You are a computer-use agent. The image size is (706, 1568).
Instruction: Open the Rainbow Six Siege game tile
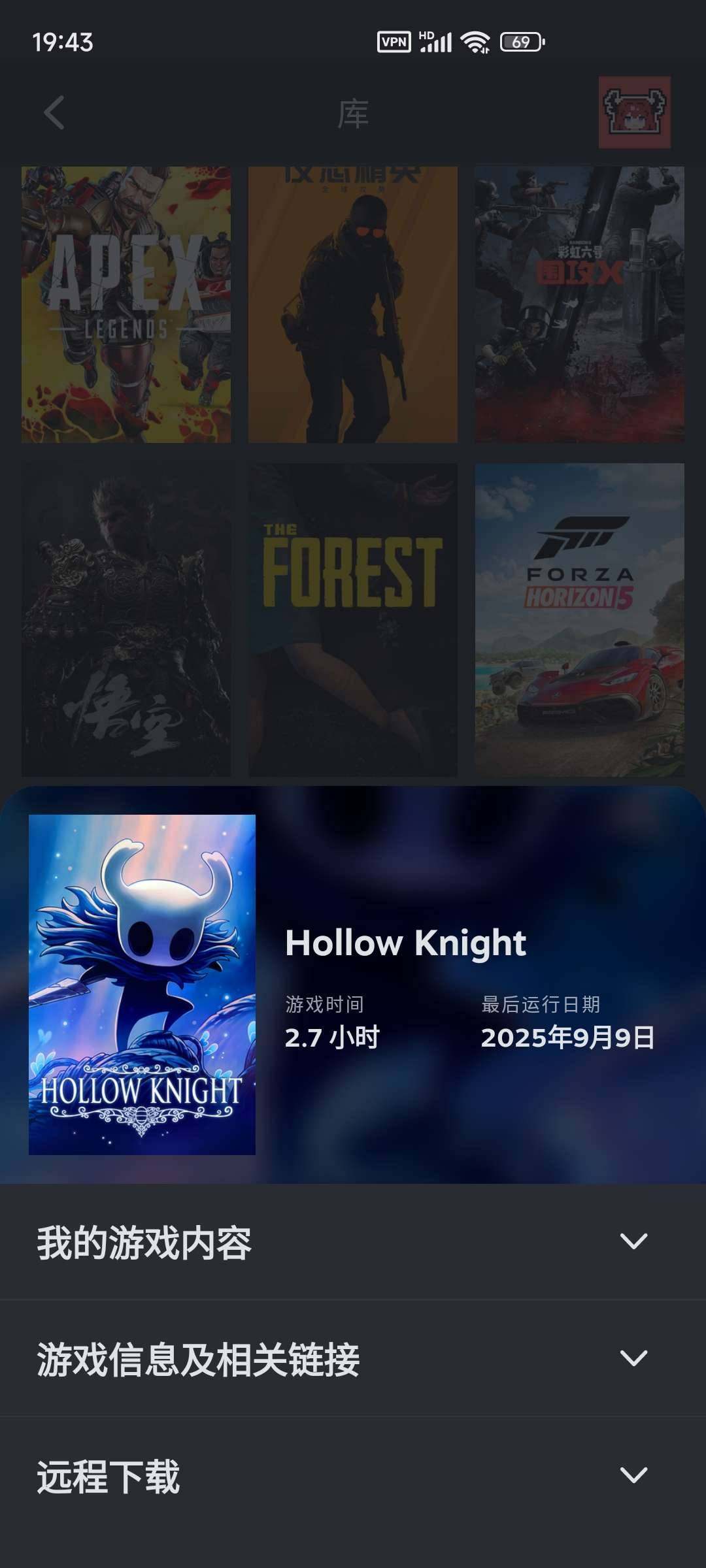coord(579,304)
